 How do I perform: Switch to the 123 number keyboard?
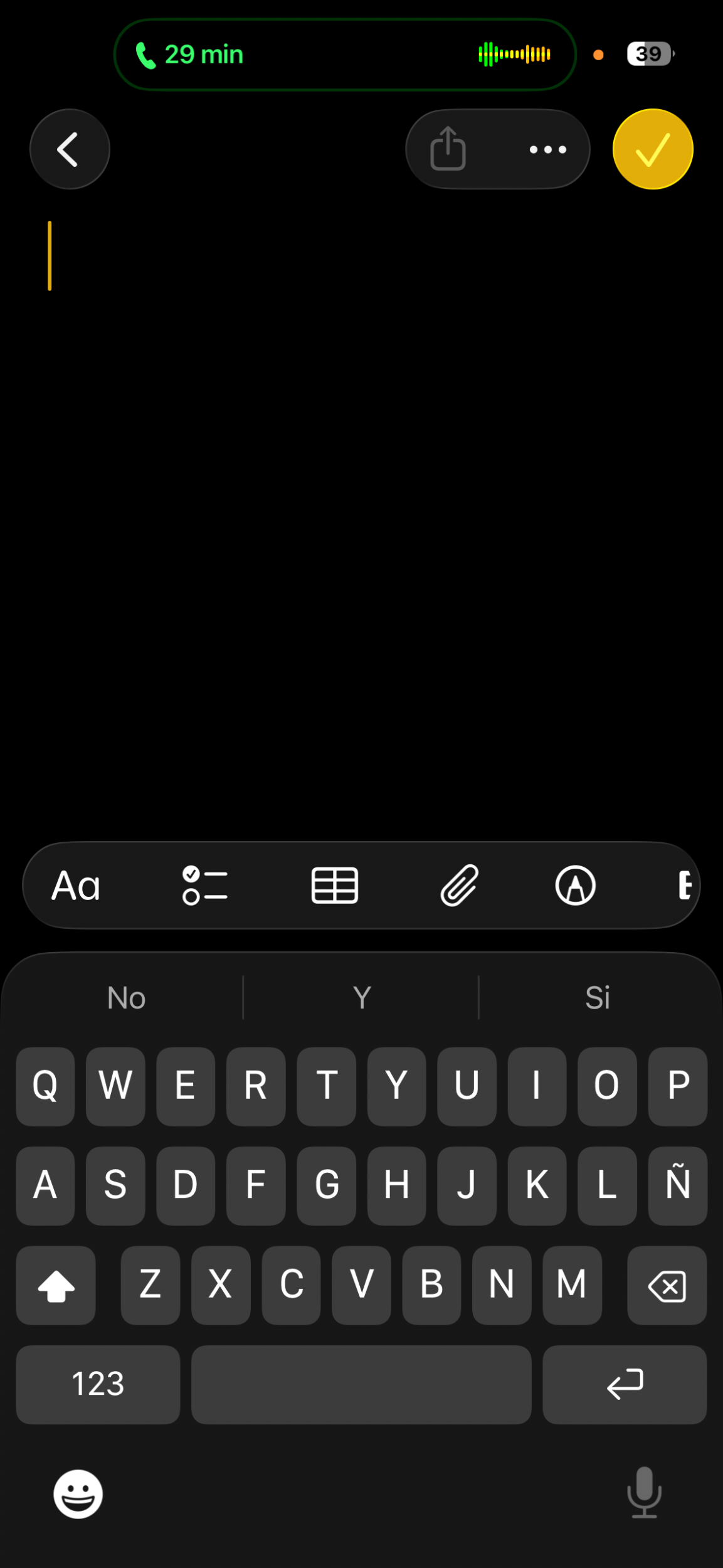click(x=98, y=1384)
